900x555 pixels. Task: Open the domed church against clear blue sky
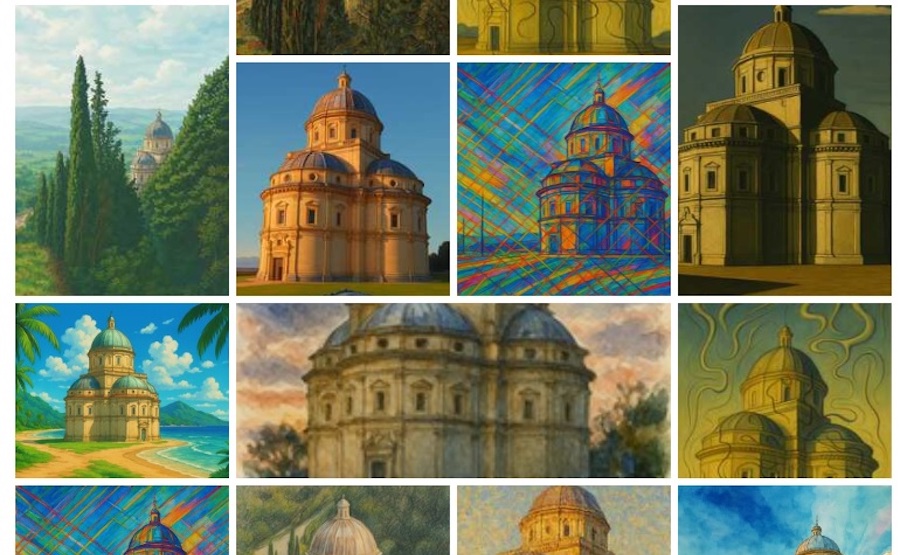pos(342,179)
